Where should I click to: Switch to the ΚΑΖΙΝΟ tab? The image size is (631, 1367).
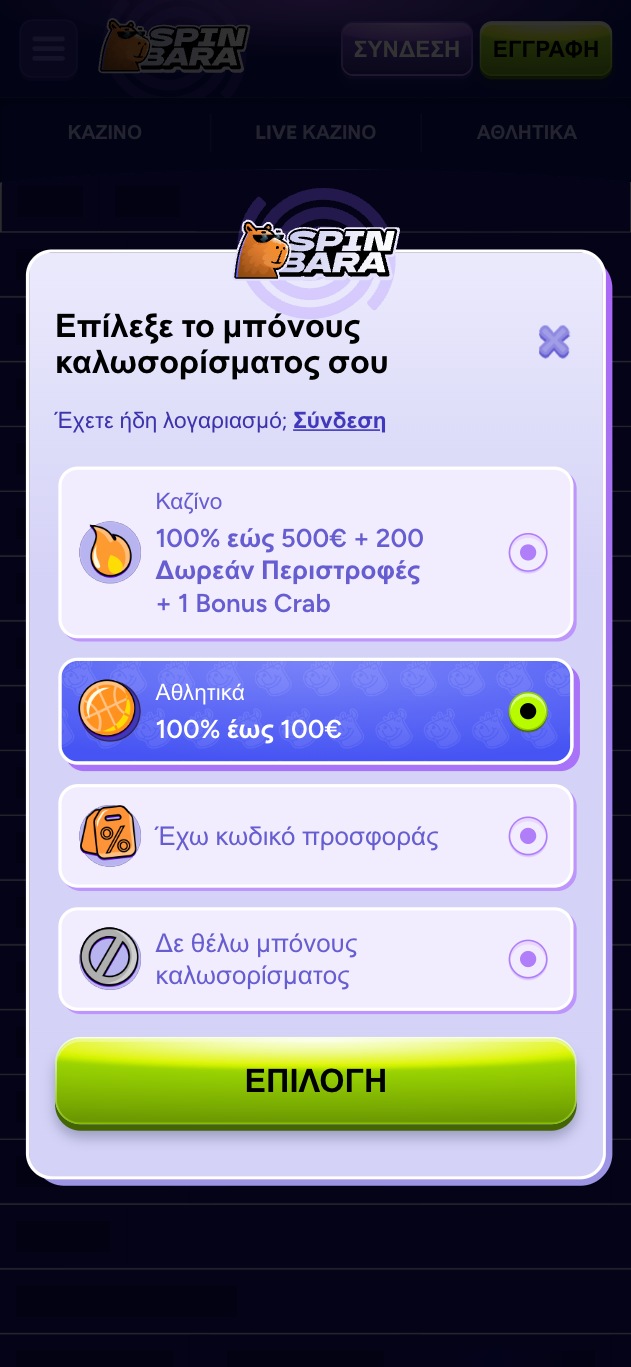105,132
